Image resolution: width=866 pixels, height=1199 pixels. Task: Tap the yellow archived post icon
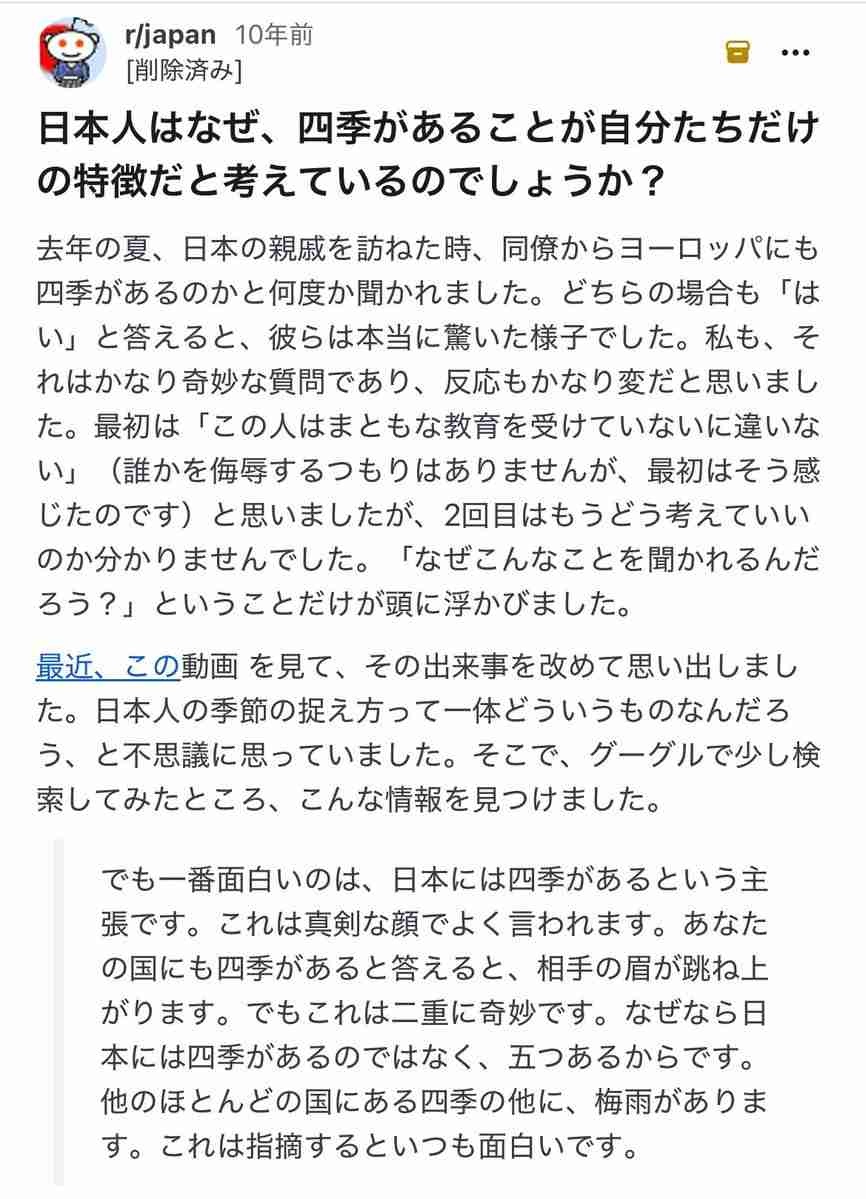tap(738, 51)
